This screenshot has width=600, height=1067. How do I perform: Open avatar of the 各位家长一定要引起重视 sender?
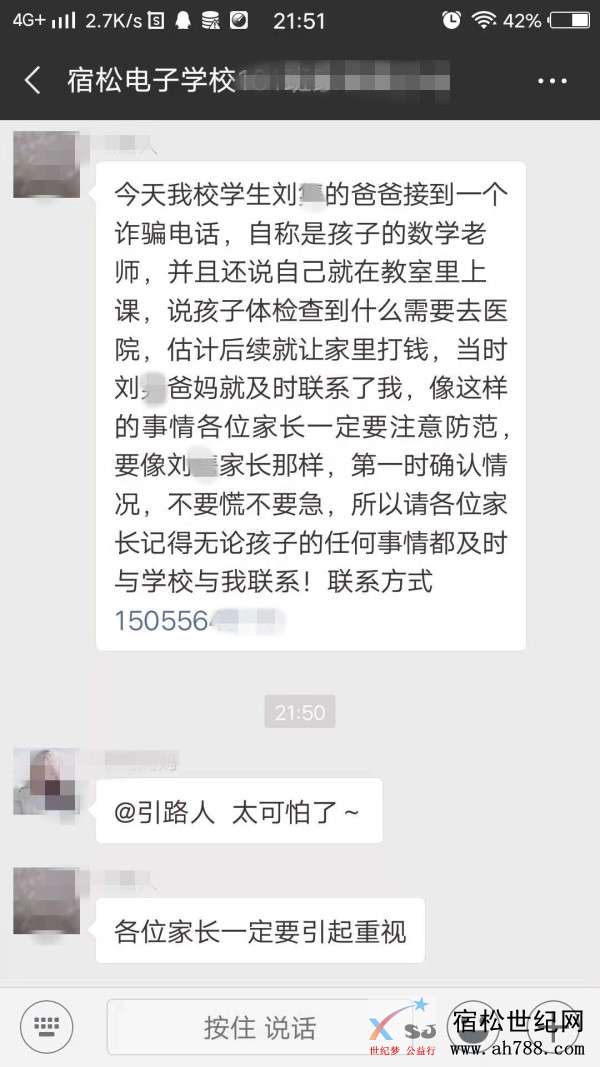pyautogui.click(x=45, y=900)
